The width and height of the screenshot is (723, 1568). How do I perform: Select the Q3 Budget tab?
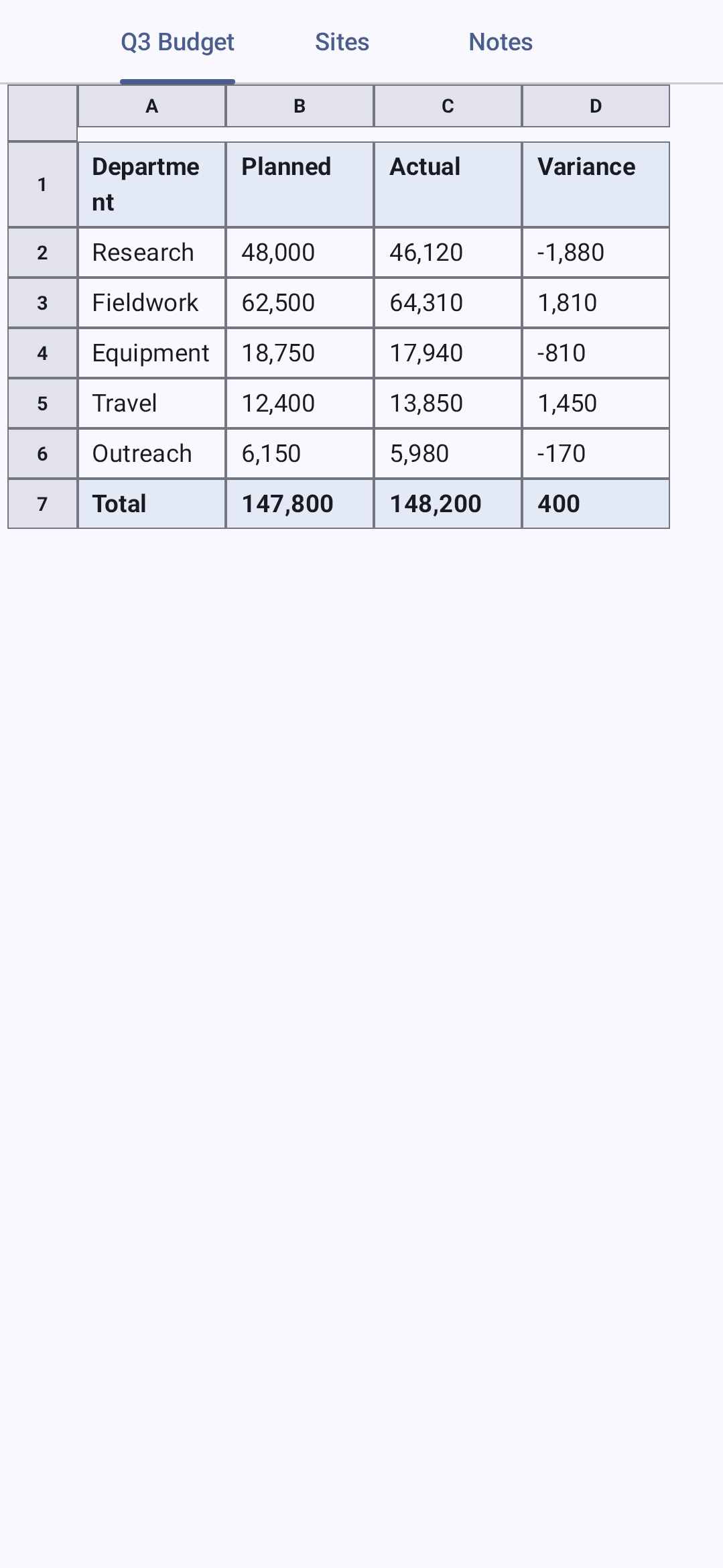pyautogui.click(x=178, y=42)
